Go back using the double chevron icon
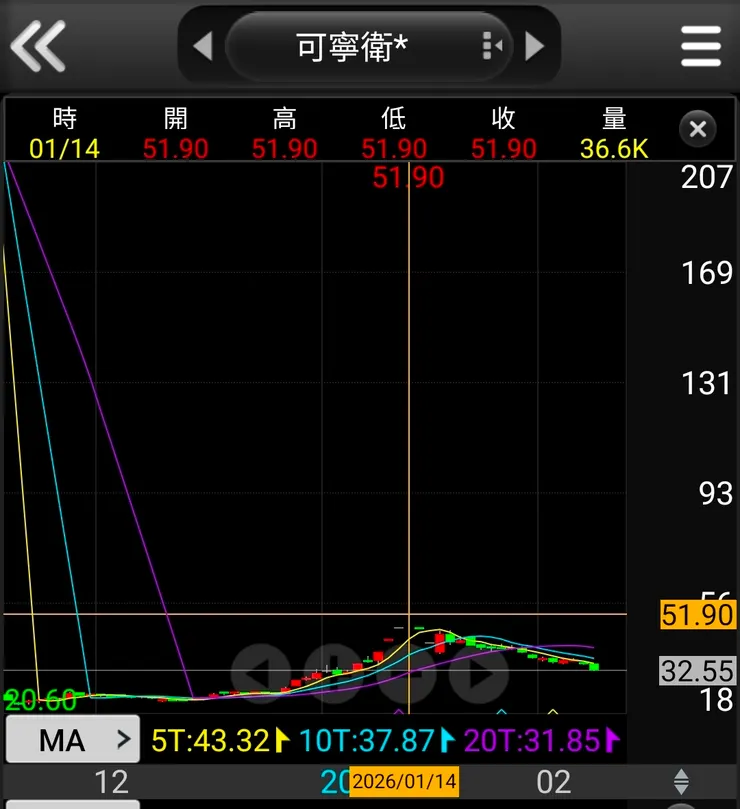Image resolution: width=740 pixels, height=809 pixels. [38, 45]
